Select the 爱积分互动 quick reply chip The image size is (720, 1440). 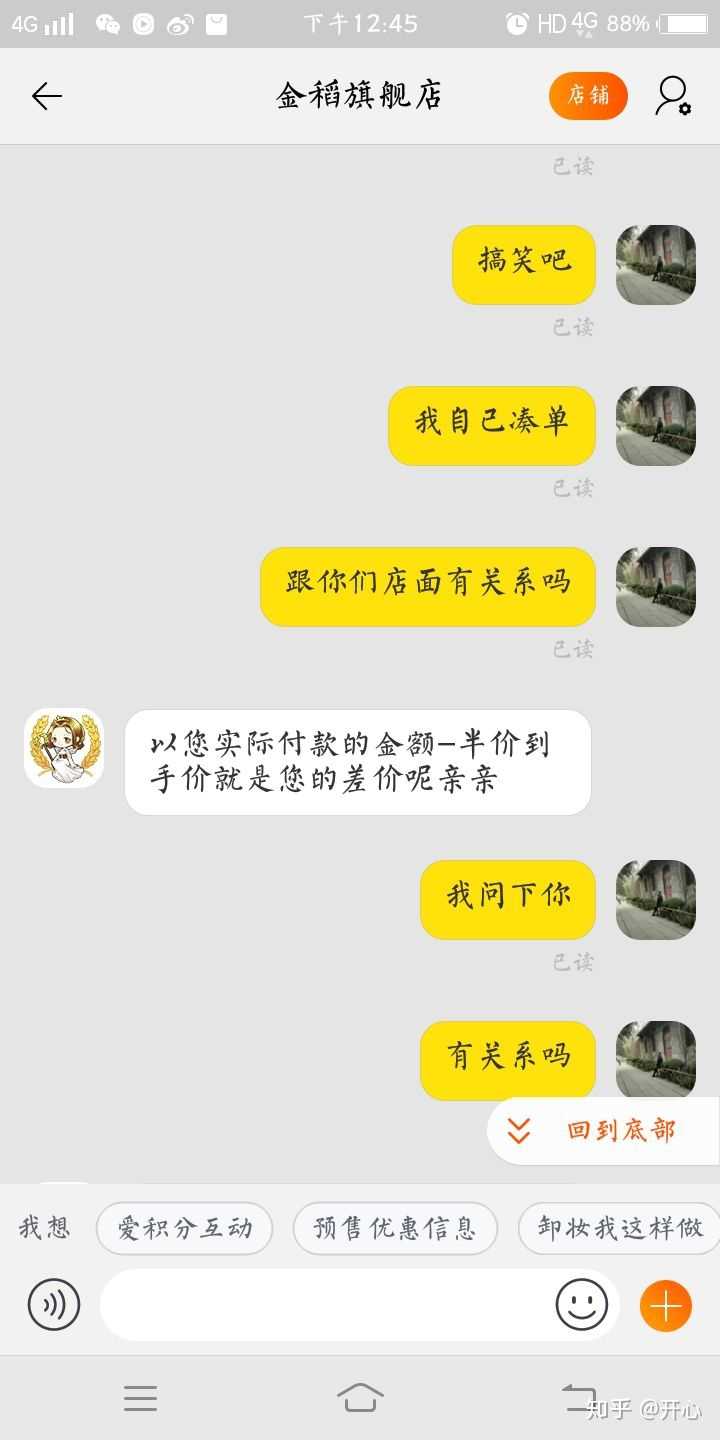point(184,1228)
